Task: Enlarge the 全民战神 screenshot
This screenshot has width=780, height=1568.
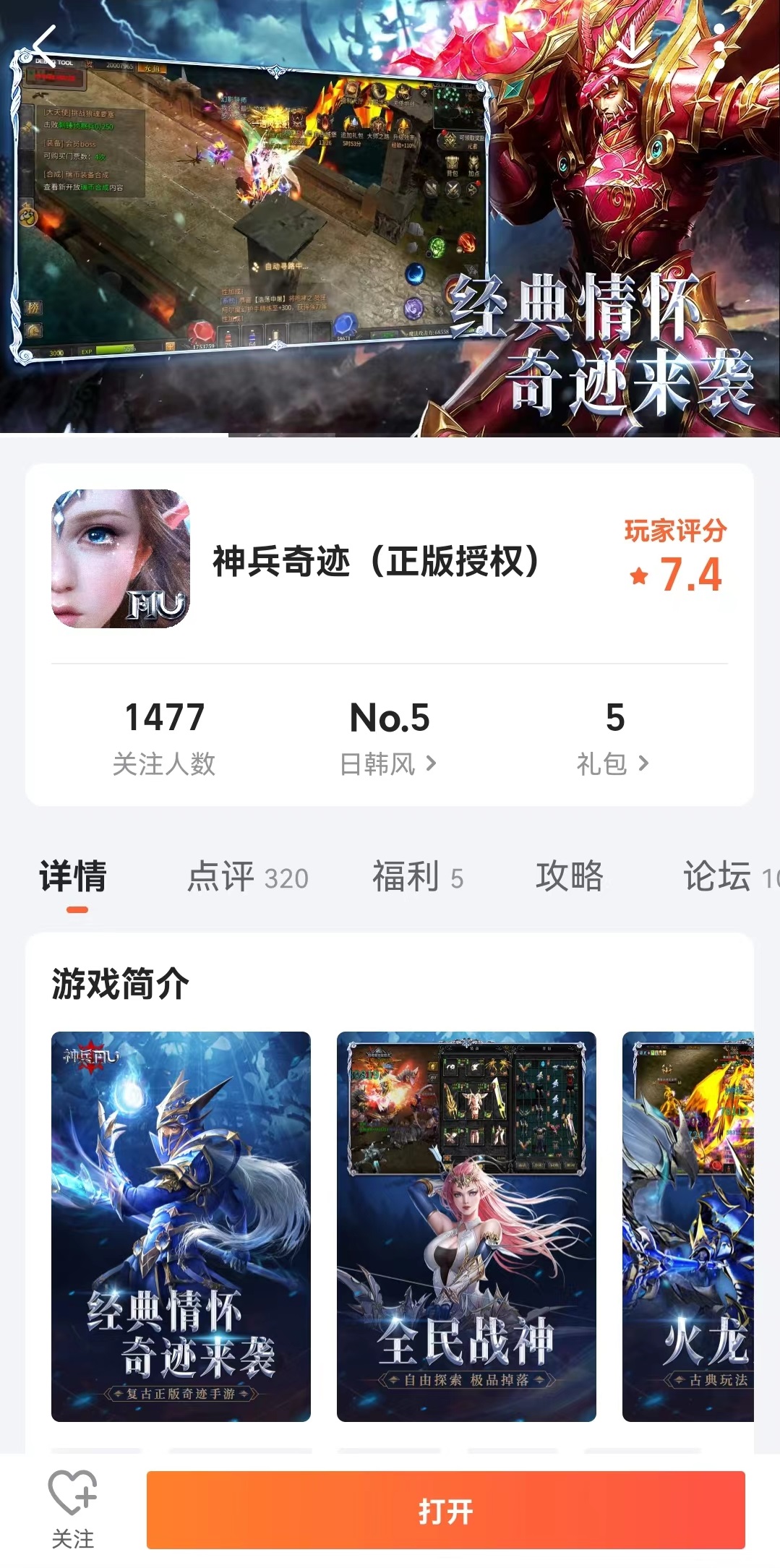Action: pyautogui.click(x=466, y=1226)
